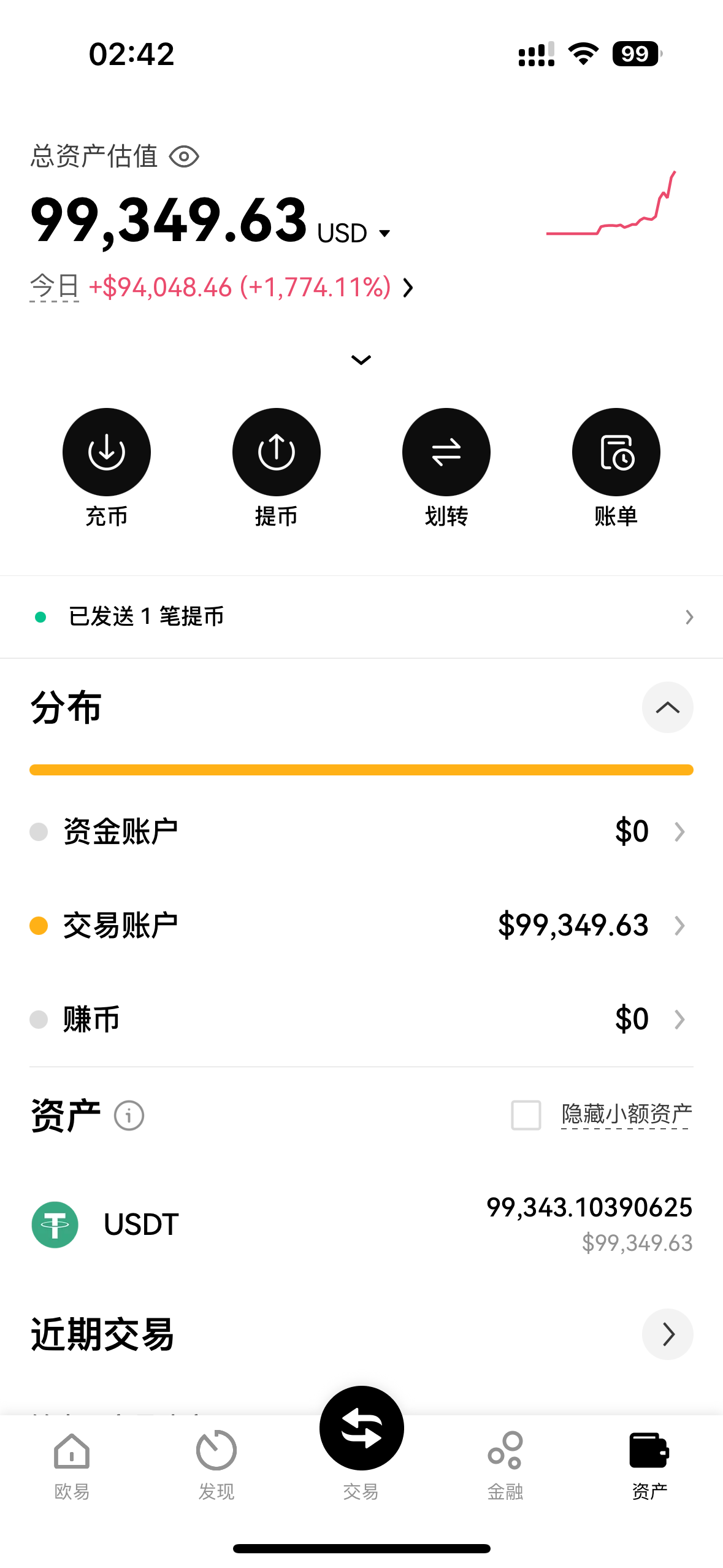Tap the info icon next to 资产

click(128, 1116)
